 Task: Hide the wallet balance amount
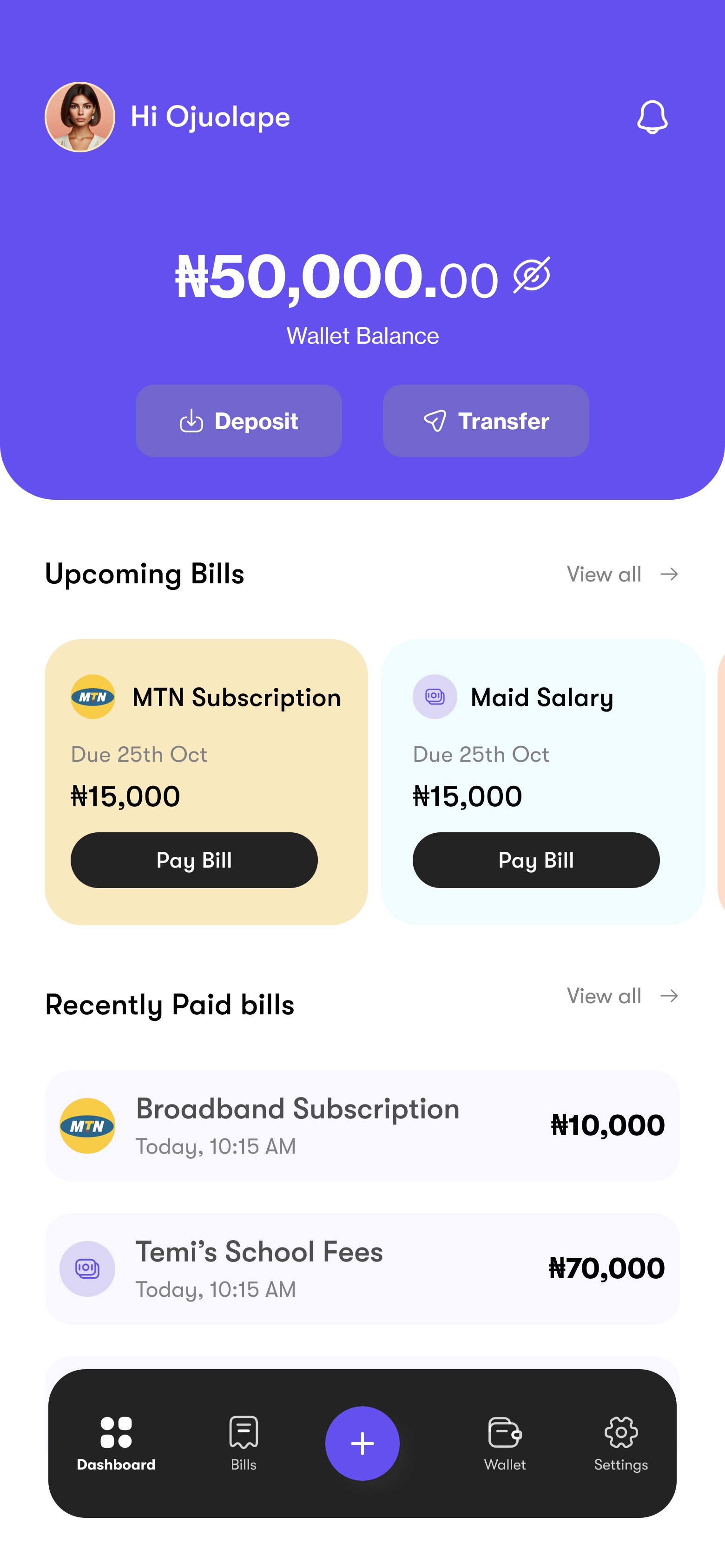pyautogui.click(x=531, y=276)
